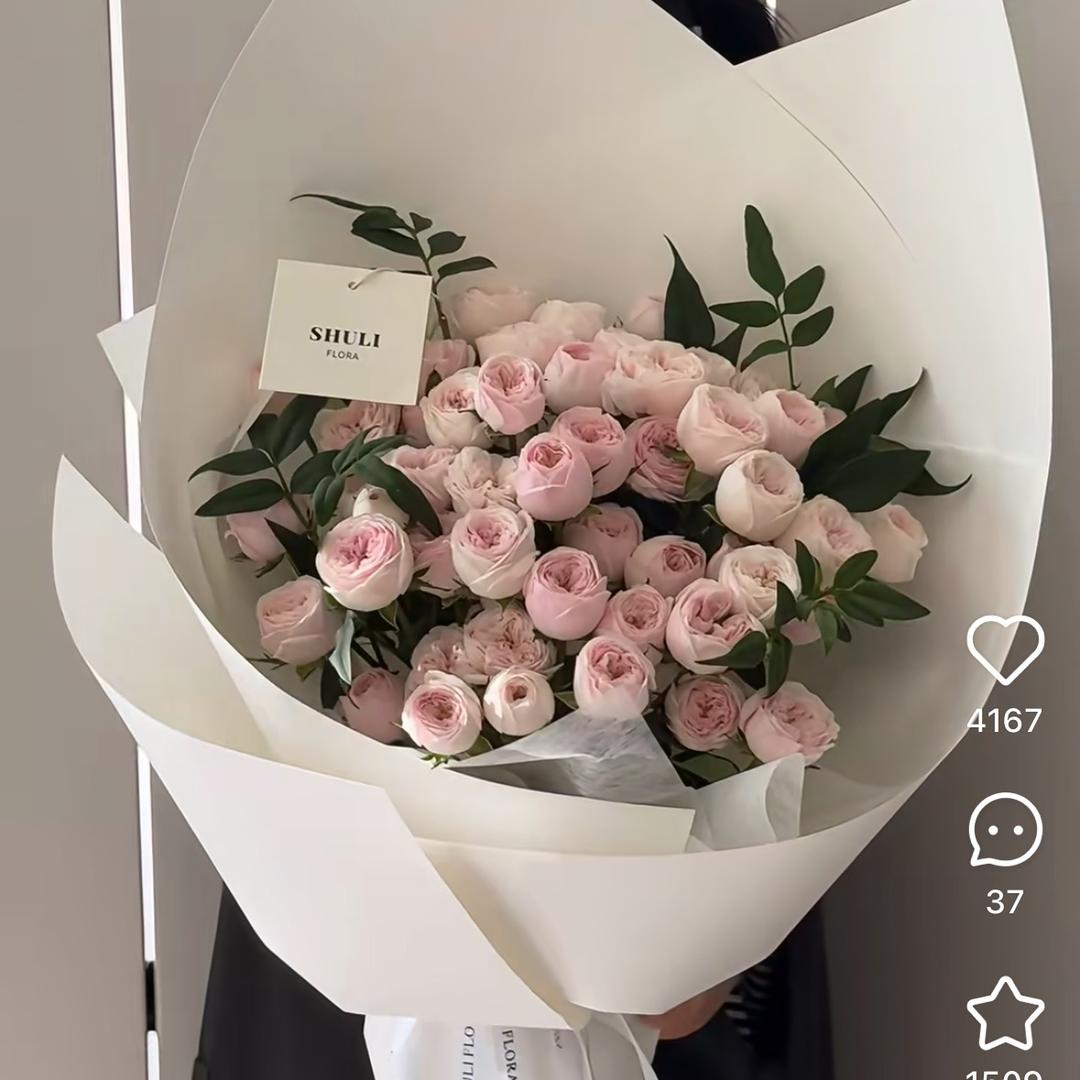Open the comments bubble icon
The image size is (1080, 1080).
point(1005,830)
